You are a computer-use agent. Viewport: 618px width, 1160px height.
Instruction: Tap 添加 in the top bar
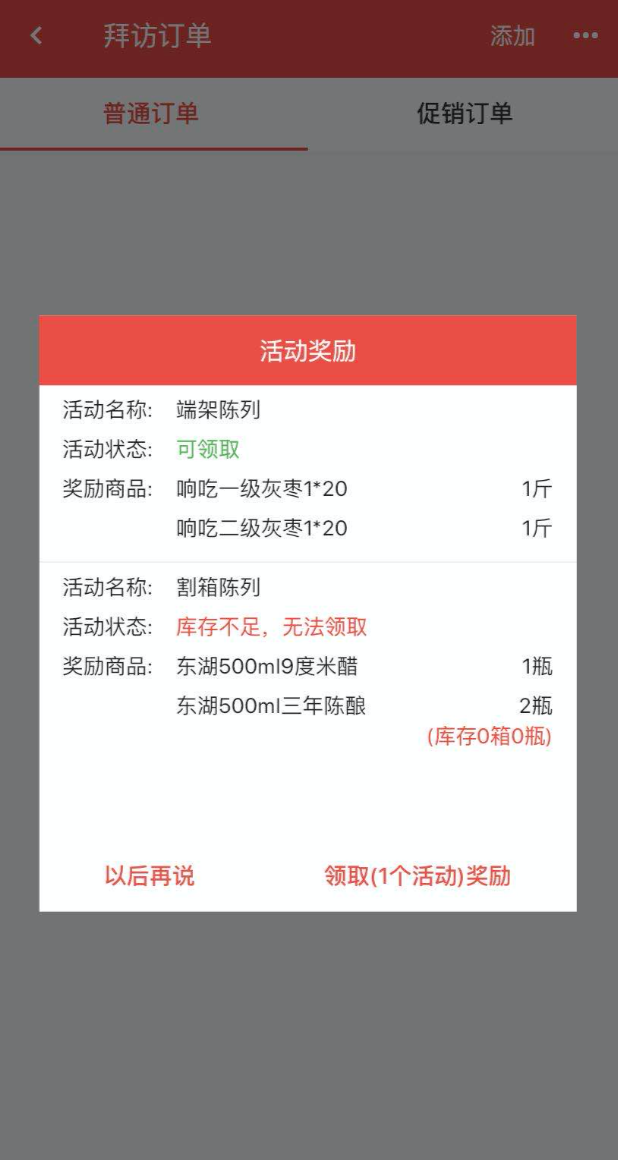pos(512,37)
